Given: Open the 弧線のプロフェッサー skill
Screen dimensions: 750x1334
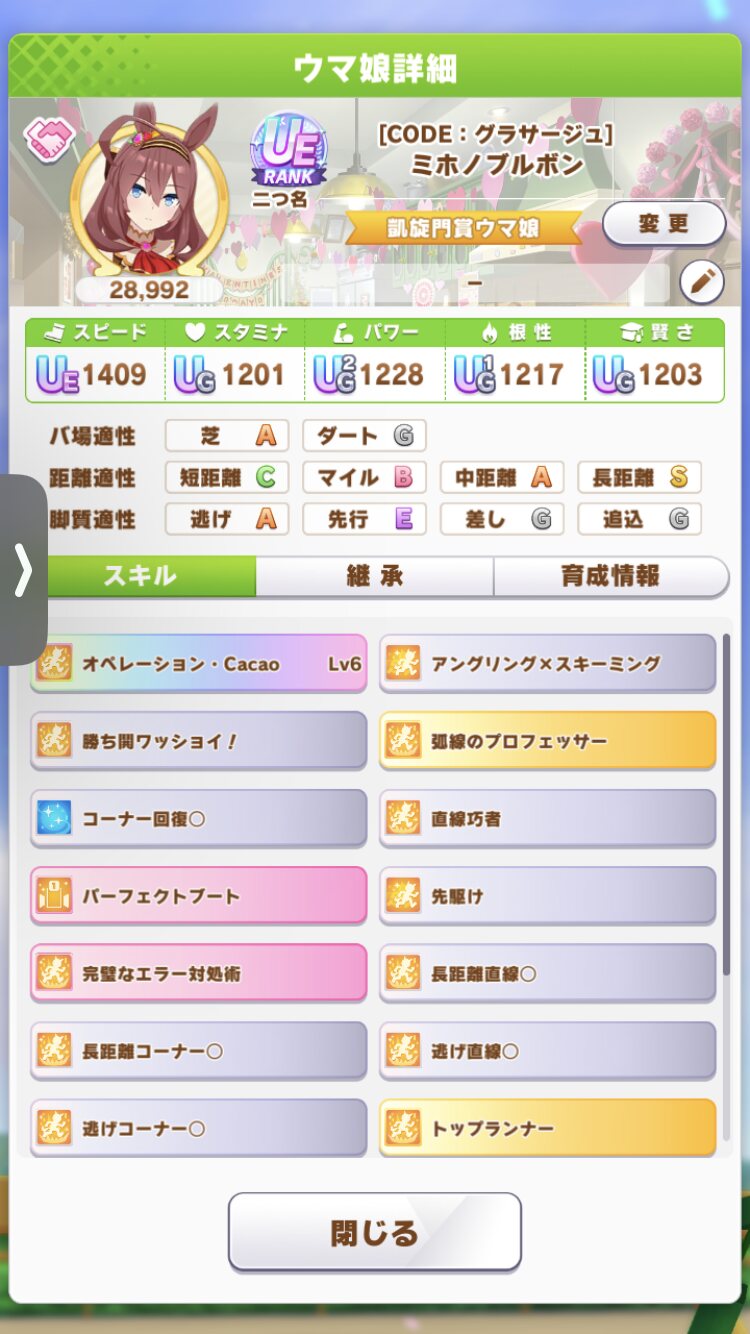Looking at the screenshot, I should [x=547, y=741].
